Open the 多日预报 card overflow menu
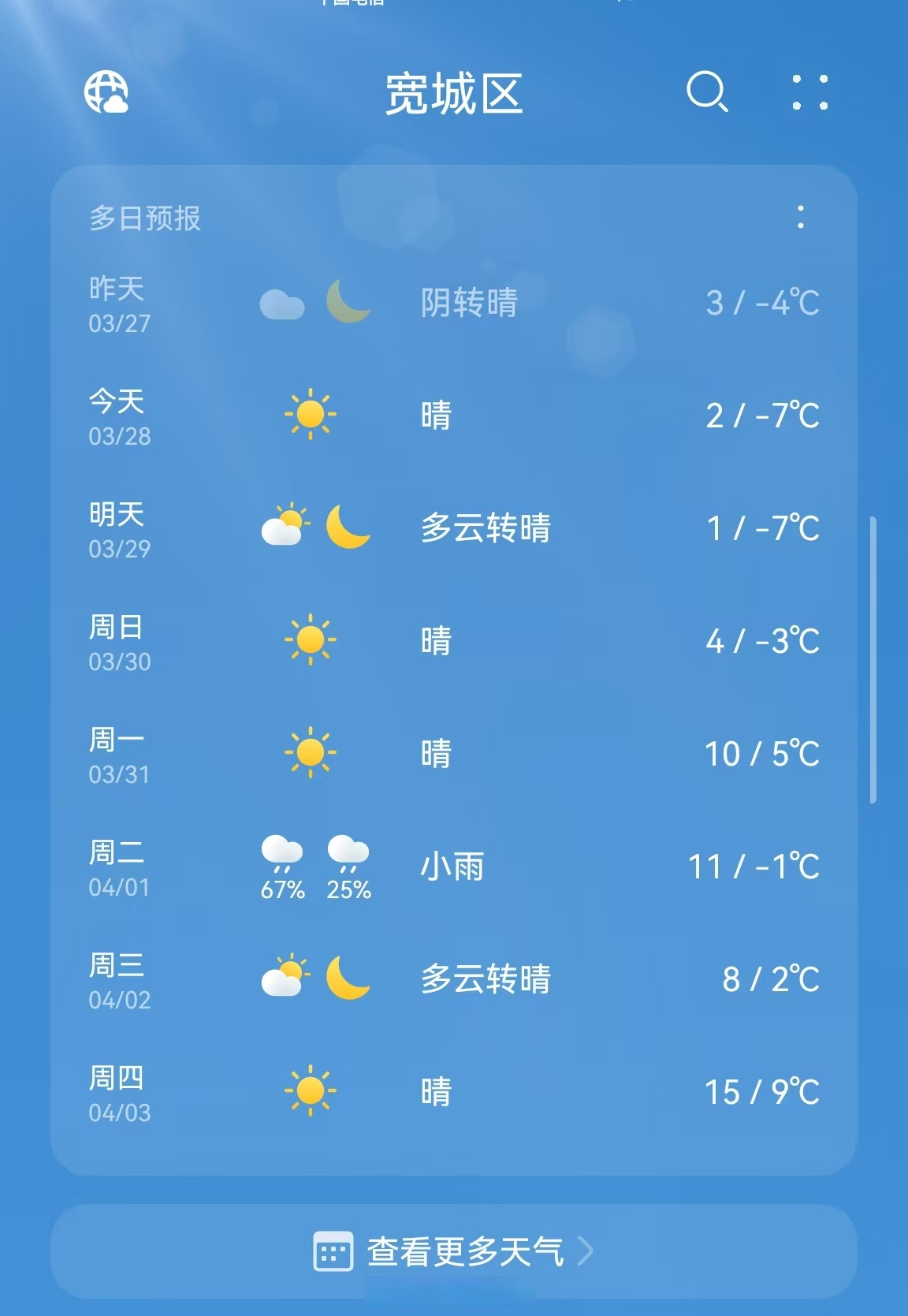This screenshot has height=1316, width=908. (x=800, y=218)
